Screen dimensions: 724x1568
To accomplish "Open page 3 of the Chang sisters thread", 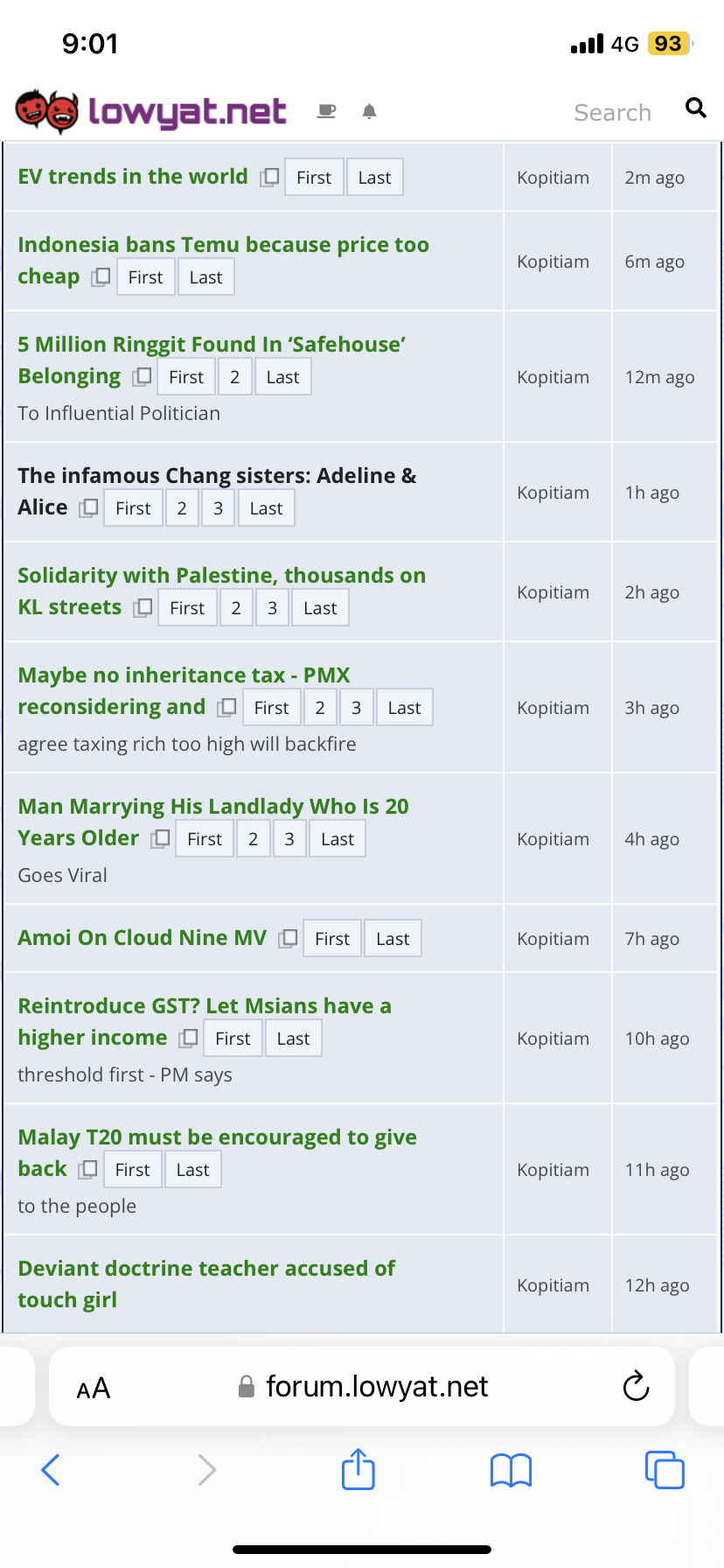I will coord(218,508).
